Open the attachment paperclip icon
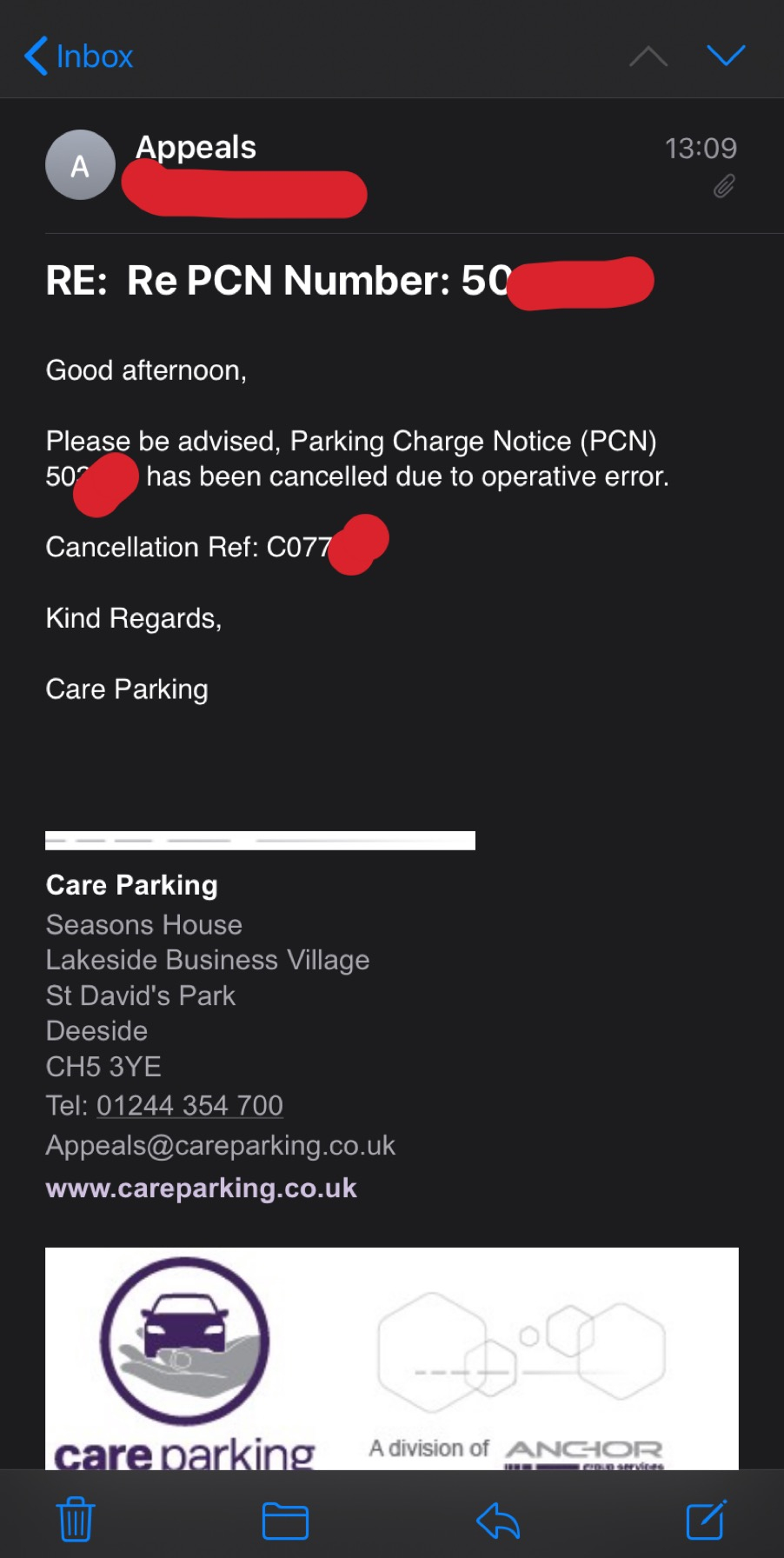Image resolution: width=784 pixels, height=1558 pixels. (724, 186)
